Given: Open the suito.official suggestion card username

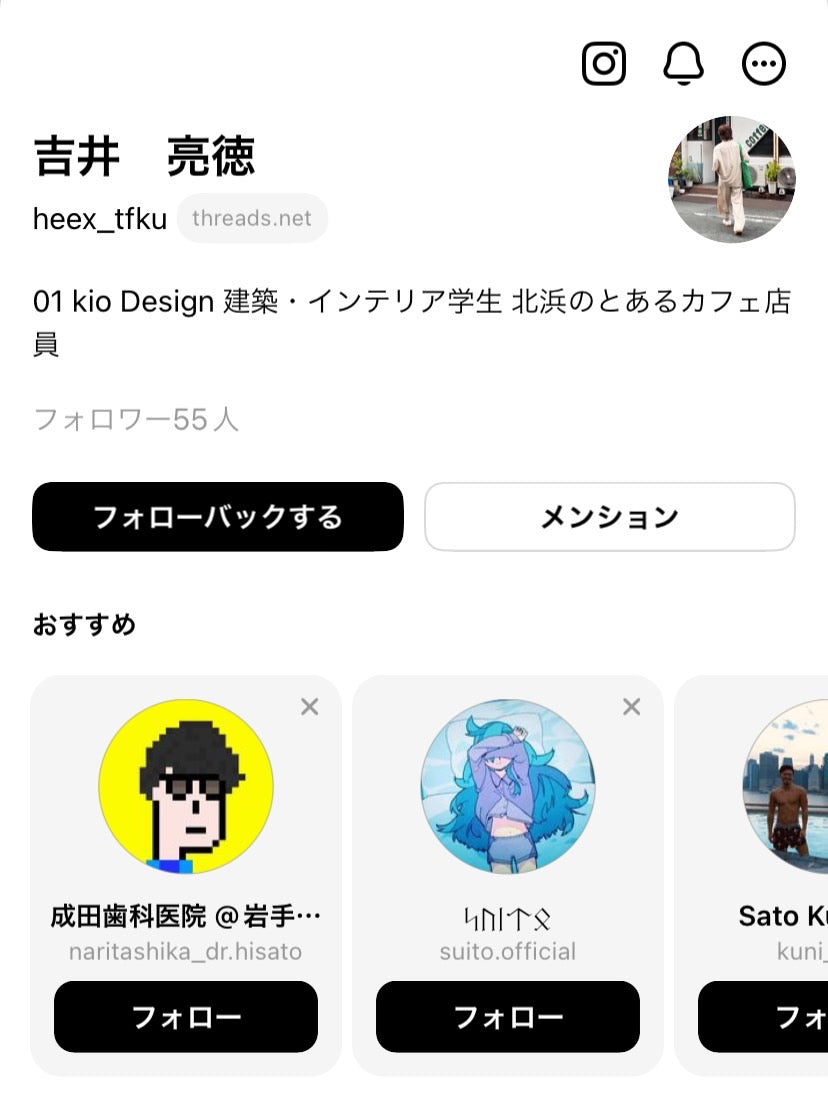Looking at the screenshot, I should [x=507, y=953].
